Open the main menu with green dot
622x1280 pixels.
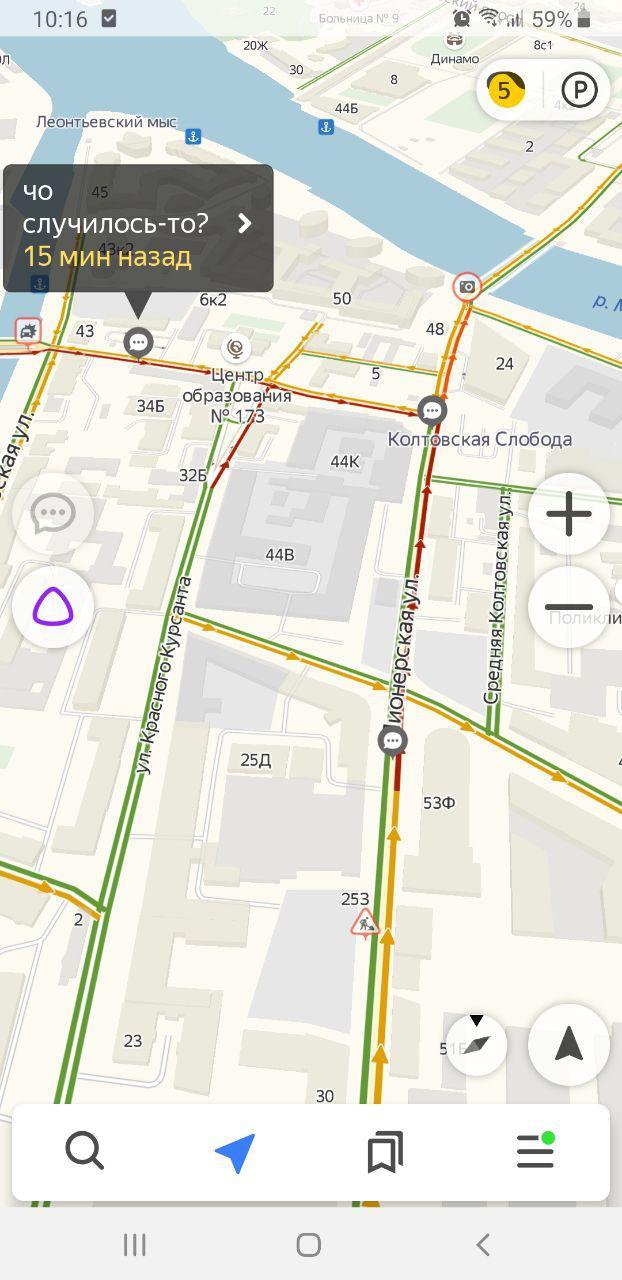tap(535, 1152)
